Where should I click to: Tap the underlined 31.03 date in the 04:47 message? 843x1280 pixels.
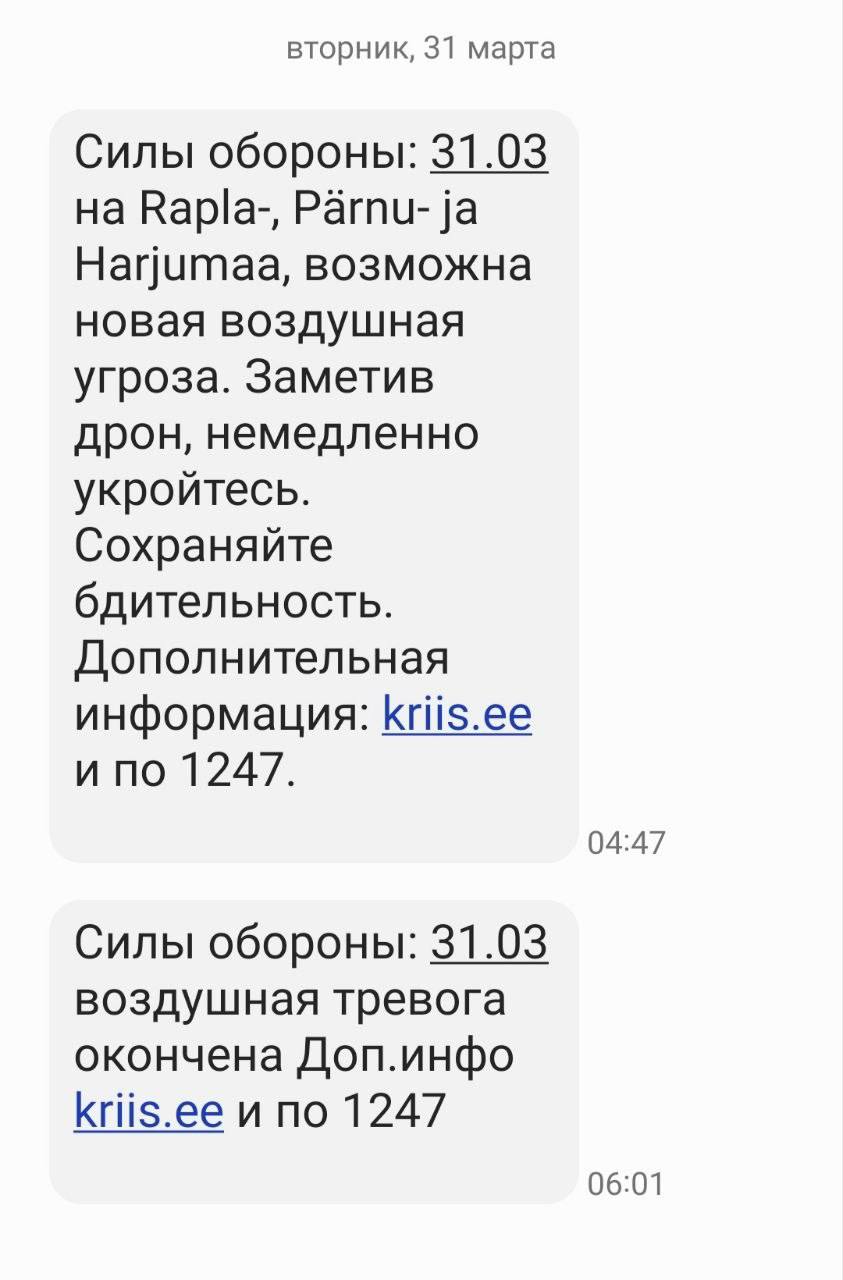(489, 154)
